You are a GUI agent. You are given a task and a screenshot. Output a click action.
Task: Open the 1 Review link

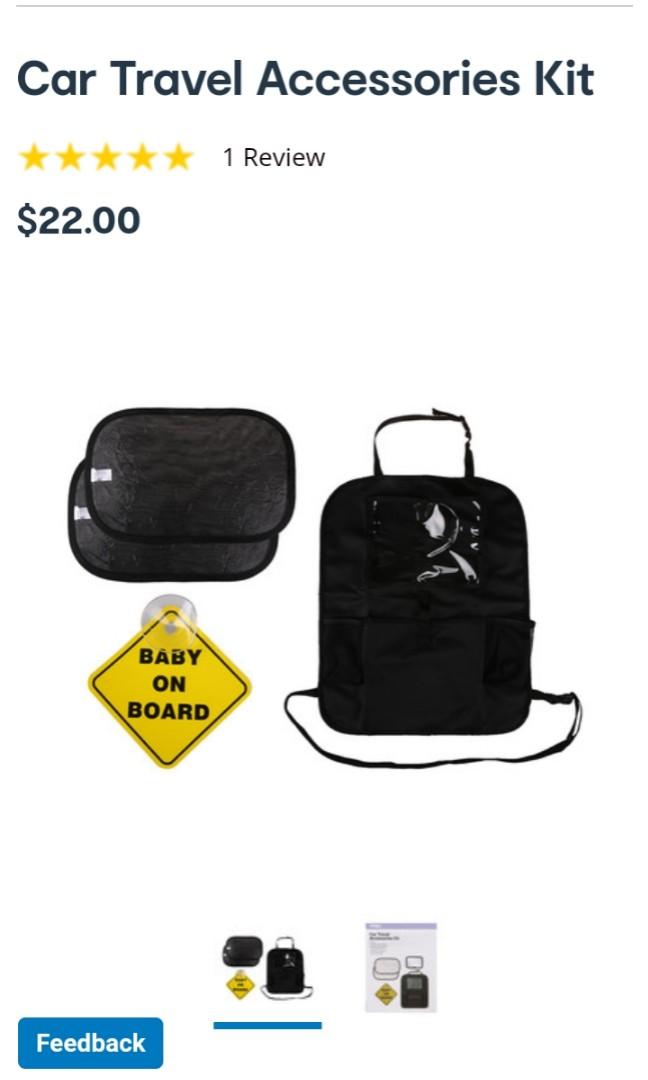(x=273, y=158)
